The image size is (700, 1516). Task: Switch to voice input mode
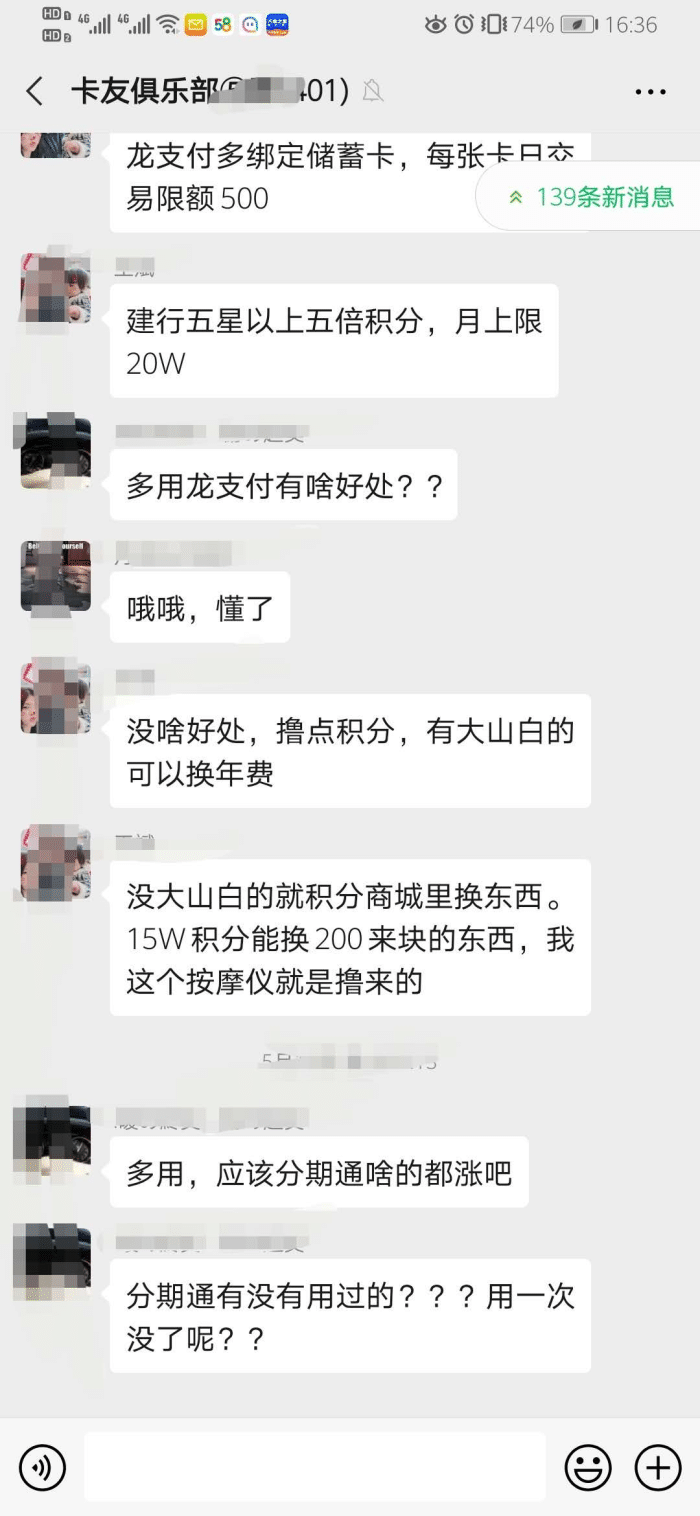coord(42,1467)
